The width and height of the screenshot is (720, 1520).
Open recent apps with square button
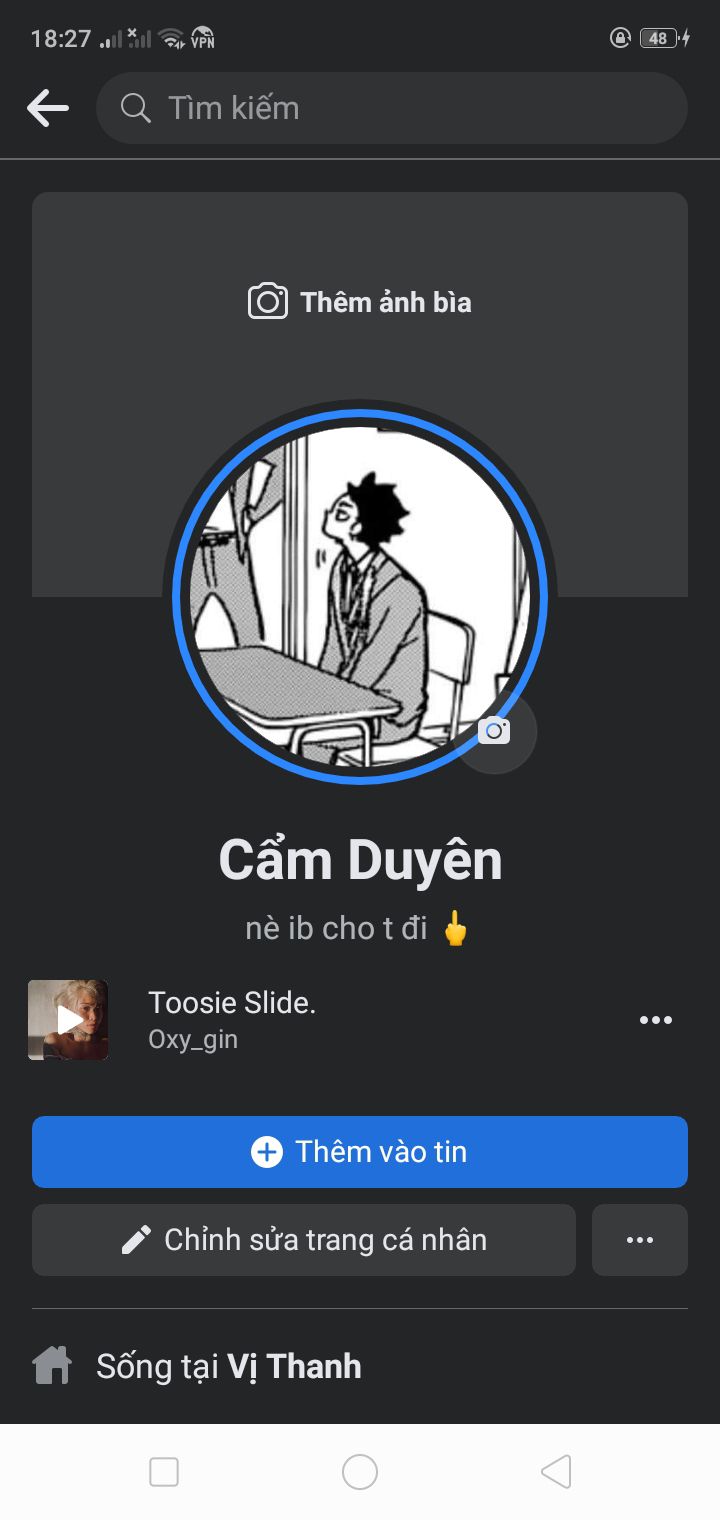[164, 1472]
